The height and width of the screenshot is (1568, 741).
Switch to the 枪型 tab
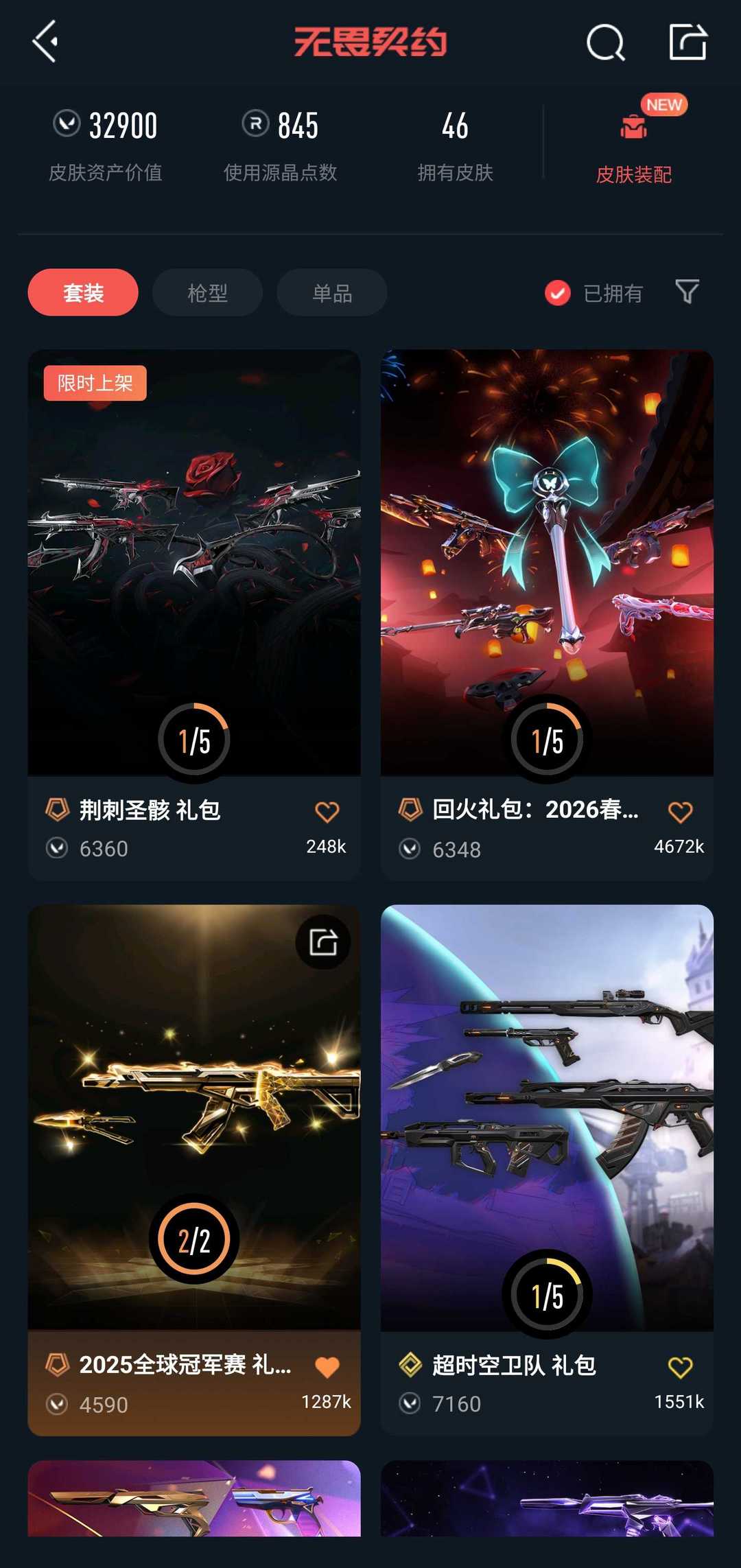point(207,293)
